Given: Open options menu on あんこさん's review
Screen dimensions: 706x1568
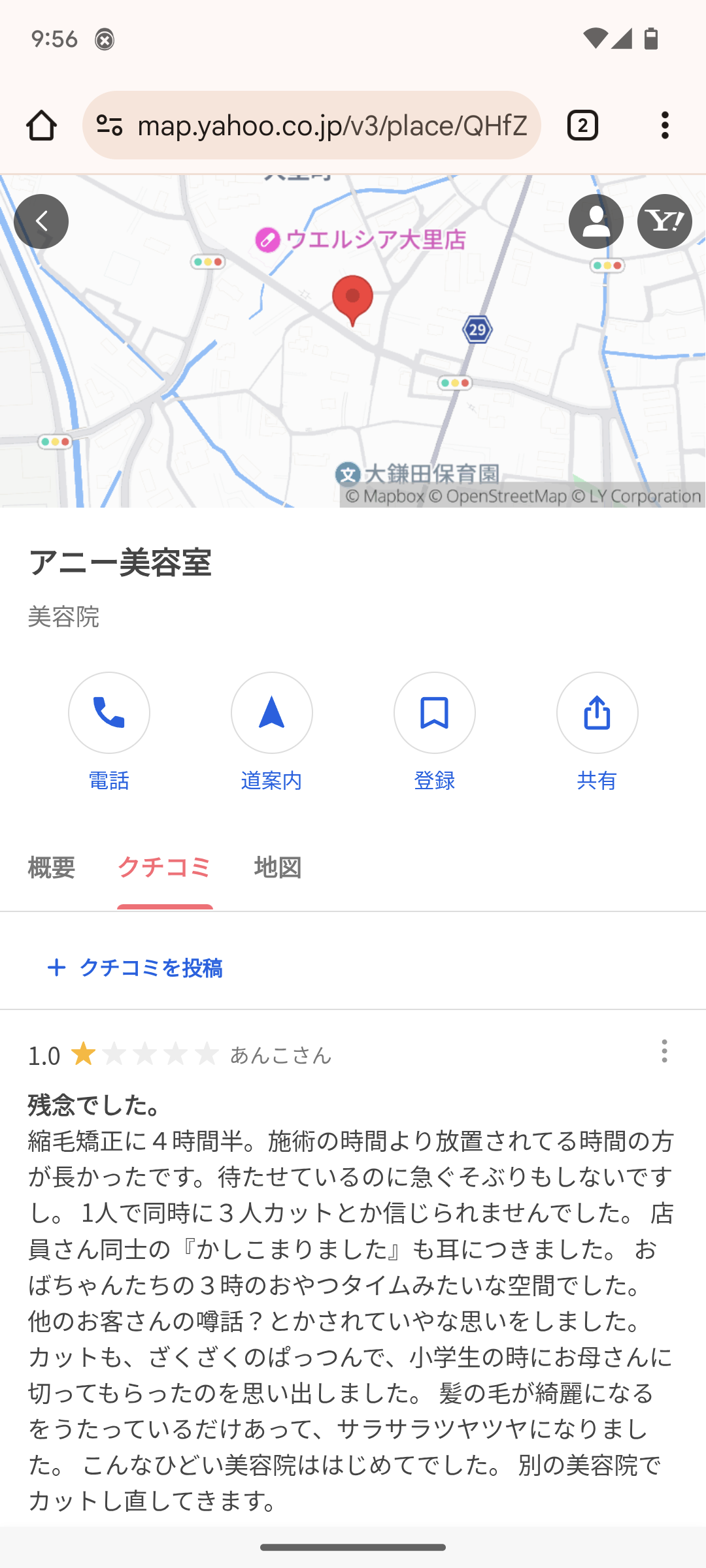Looking at the screenshot, I should (664, 1051).
